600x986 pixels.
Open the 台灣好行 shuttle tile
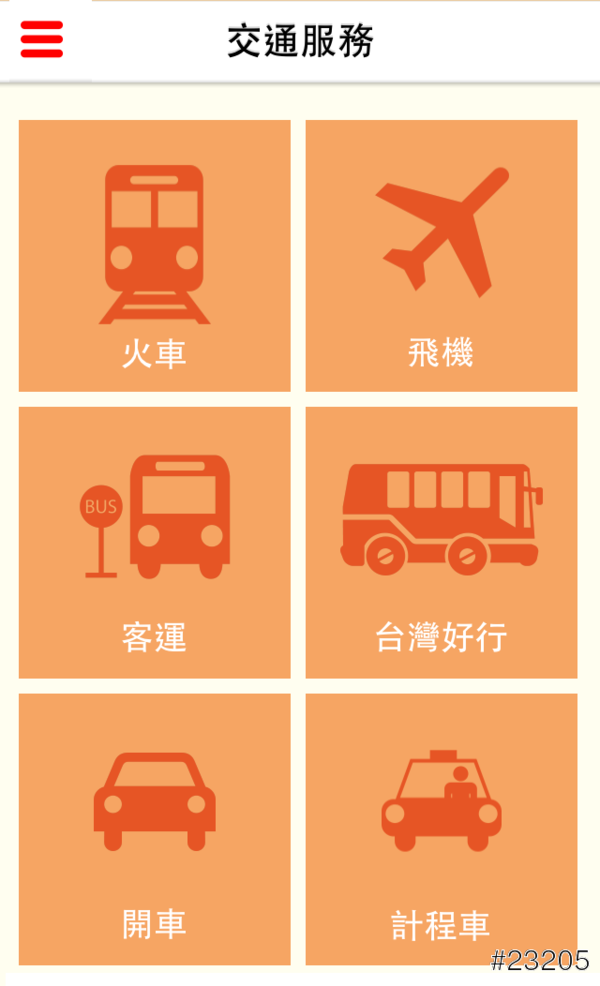coord(441,542)
